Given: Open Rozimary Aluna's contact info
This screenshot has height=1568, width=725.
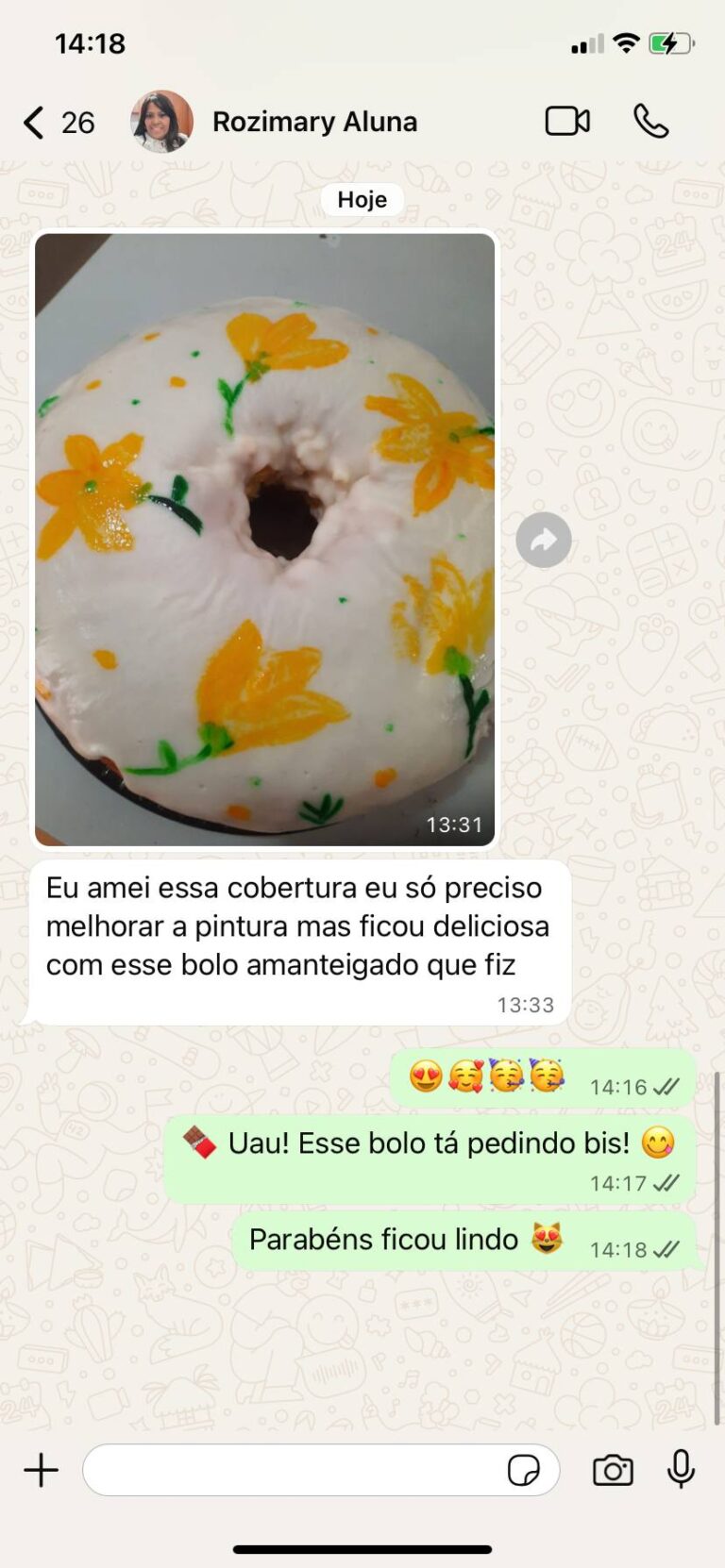Looking at the screenshot, I should click(x=313, y=123).
